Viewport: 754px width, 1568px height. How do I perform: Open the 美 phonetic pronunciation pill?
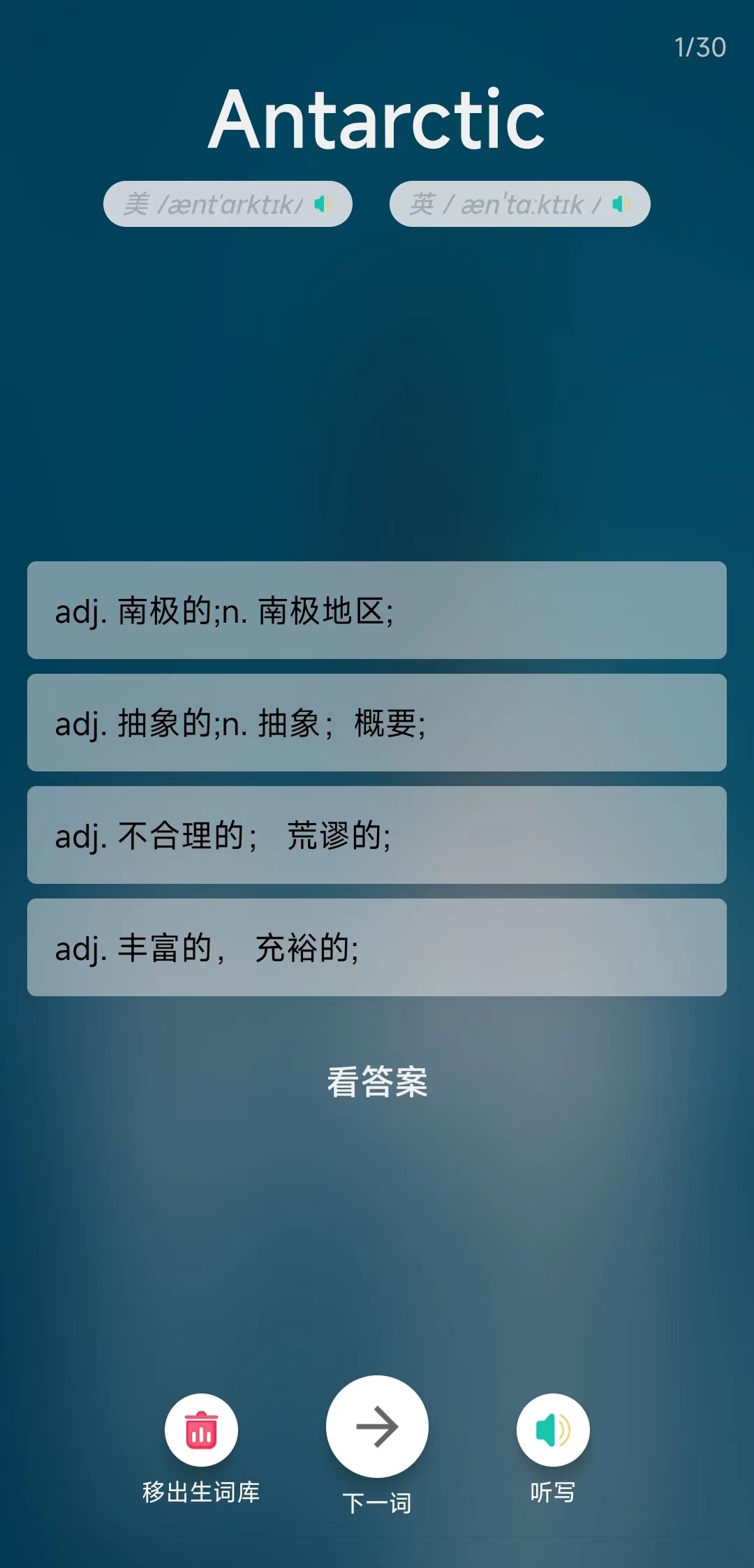227,203
